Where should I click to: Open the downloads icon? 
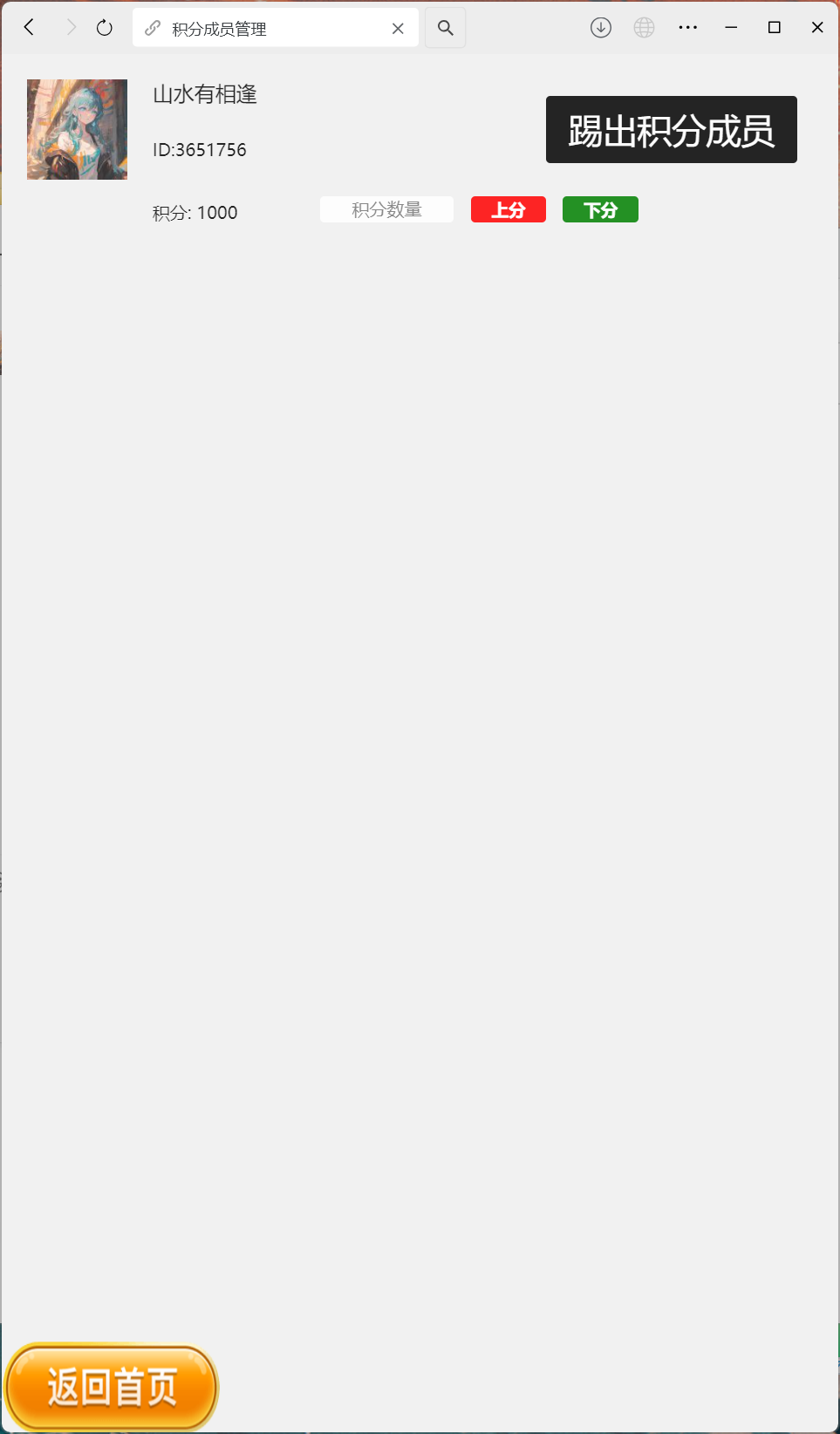click(600, 27)
